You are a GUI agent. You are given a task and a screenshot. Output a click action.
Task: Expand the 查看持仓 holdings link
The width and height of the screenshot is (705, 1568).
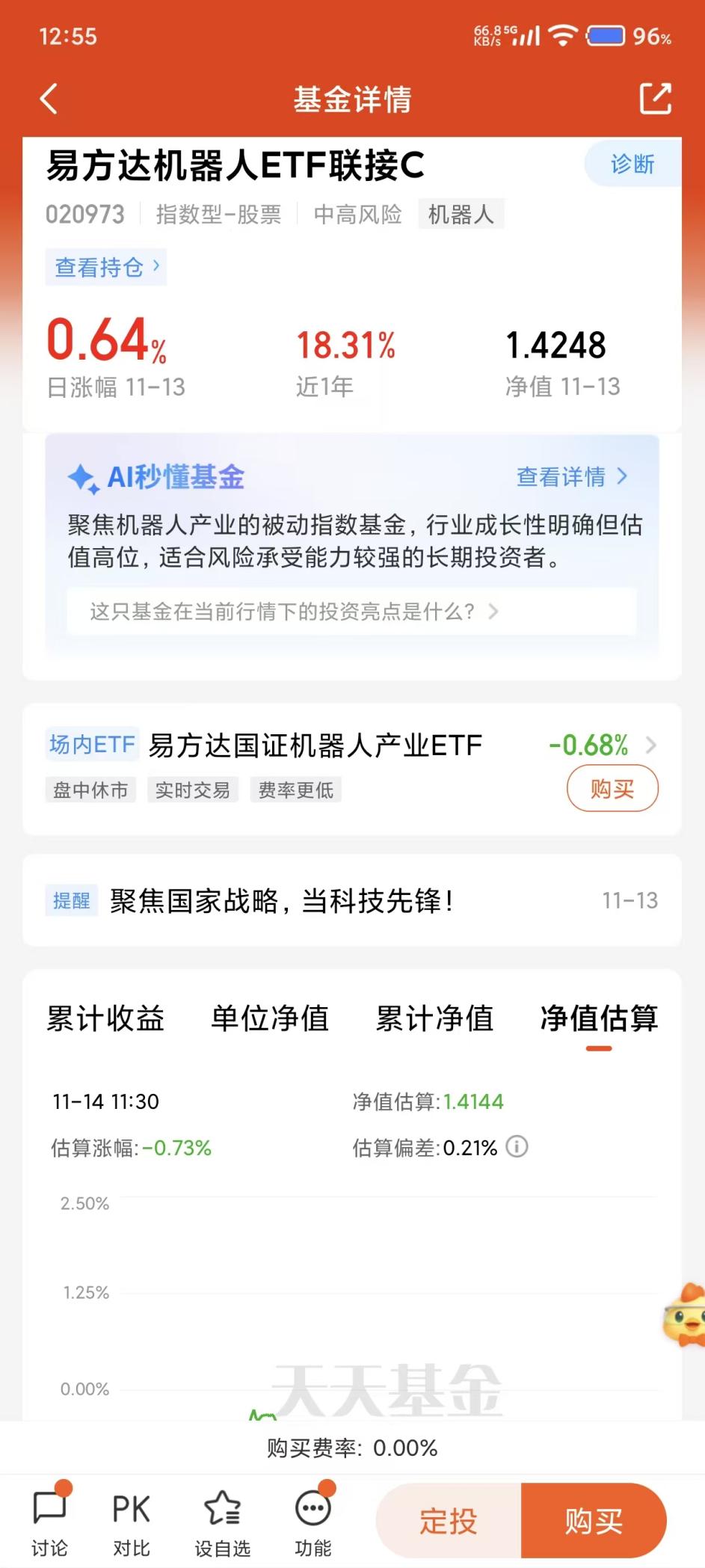tap(105, 267)
